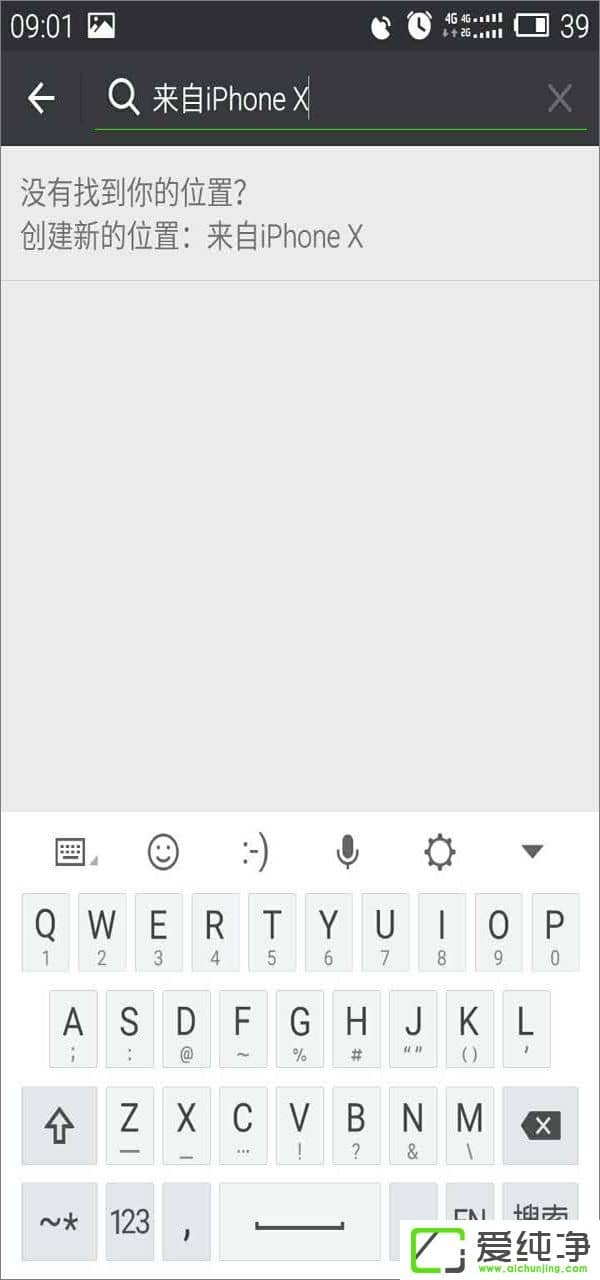The image size is (600, 1280).
Task: Tap the shift key
Action: click(60, 1126)
